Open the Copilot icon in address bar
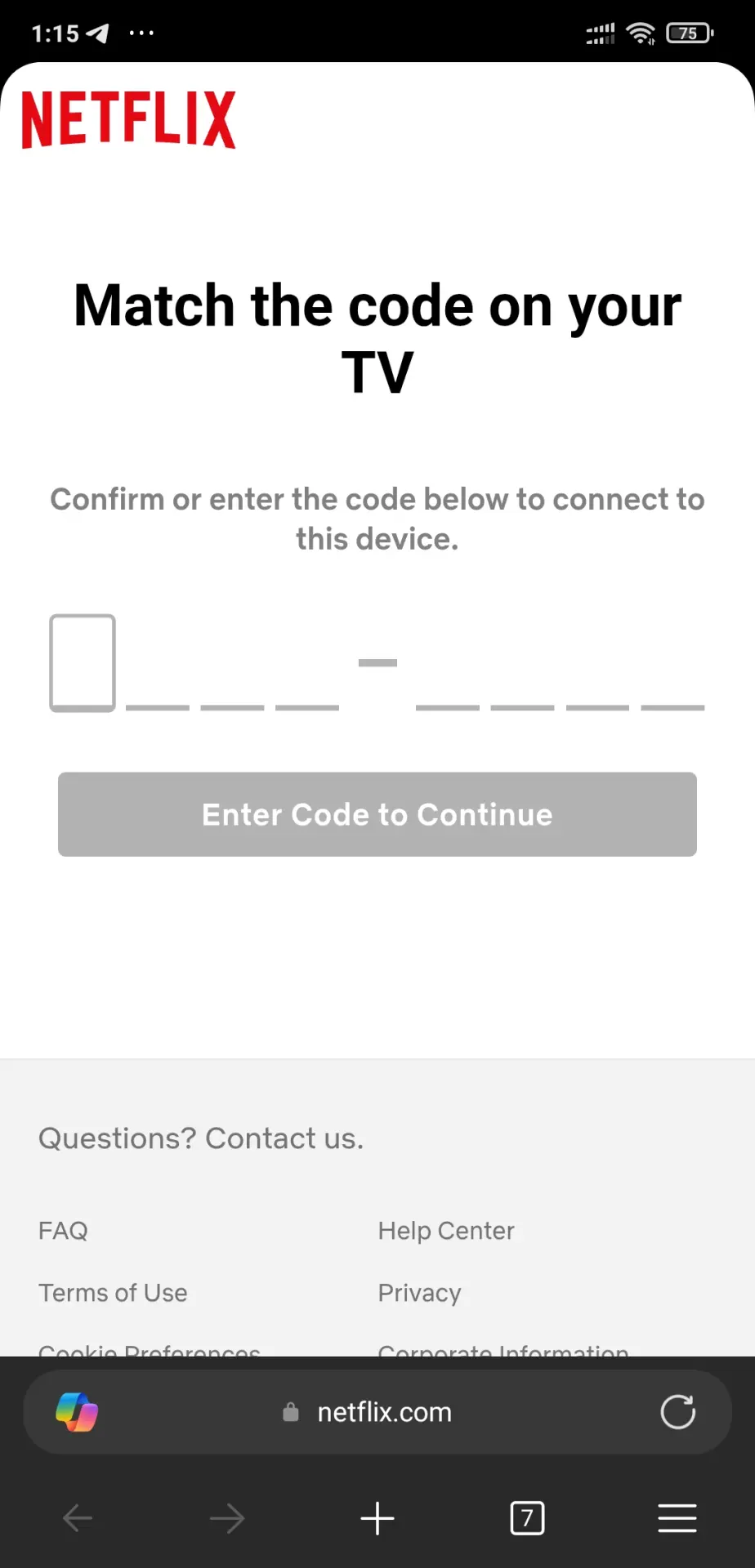755x1568 pixels. [77, 1411]
